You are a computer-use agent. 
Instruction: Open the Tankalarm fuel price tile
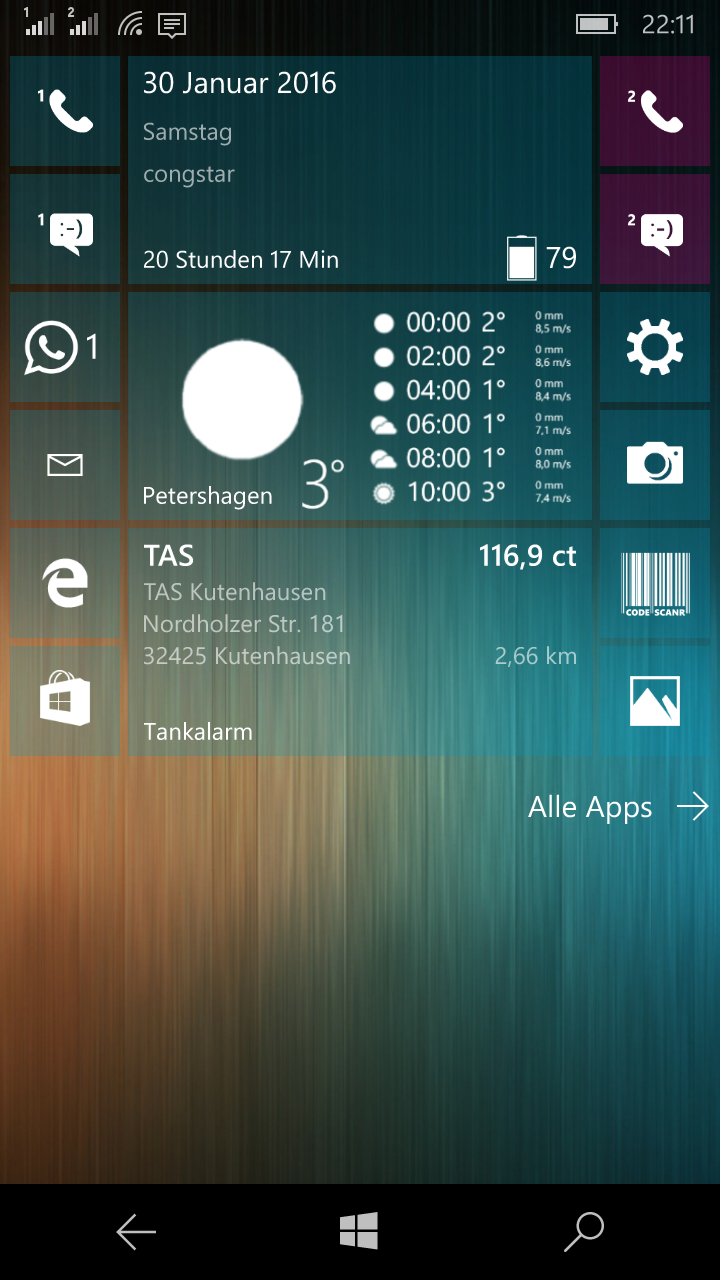pyautogui.click(x=360, y=642)
